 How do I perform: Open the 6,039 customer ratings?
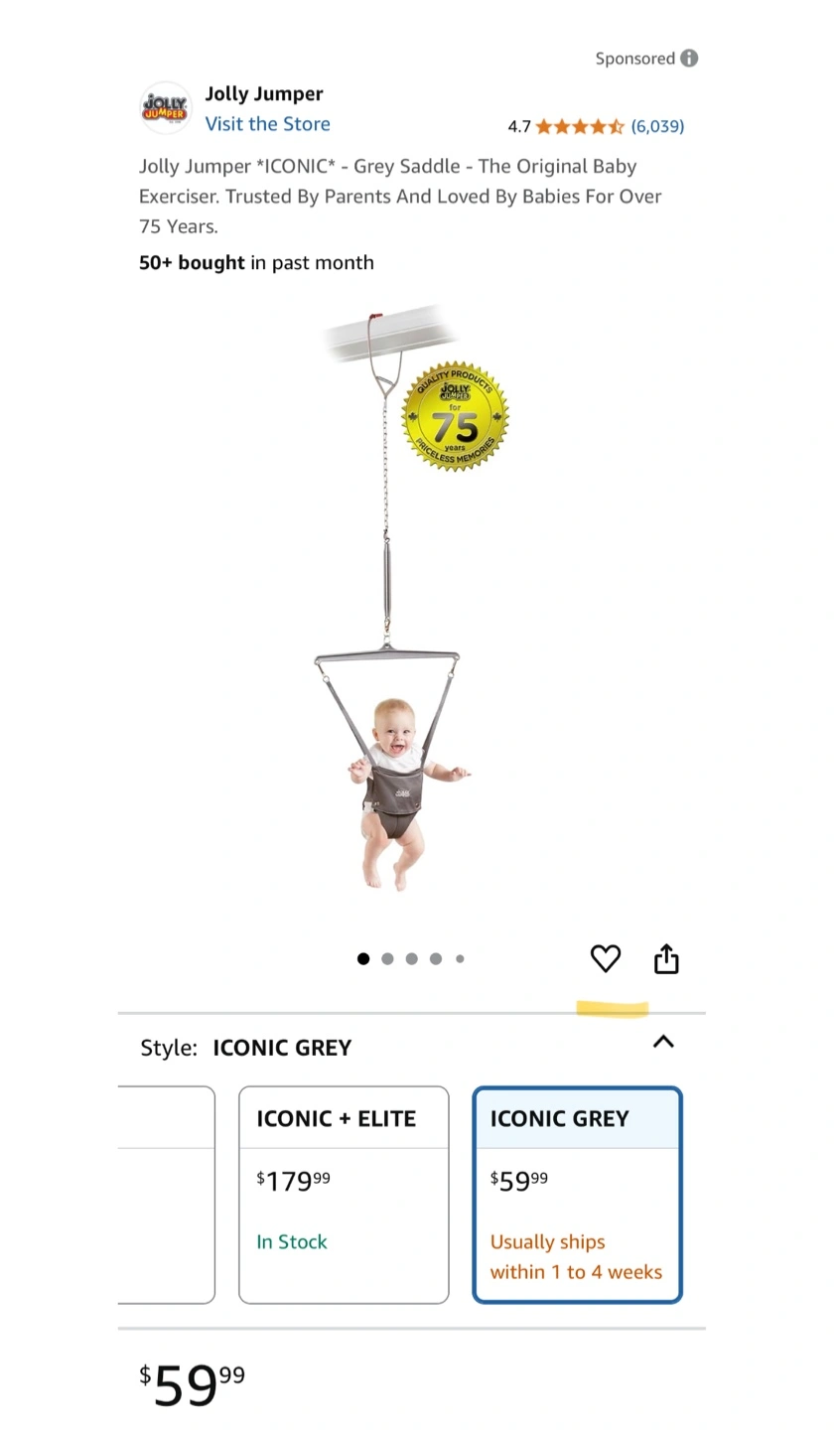click(657, 126)
